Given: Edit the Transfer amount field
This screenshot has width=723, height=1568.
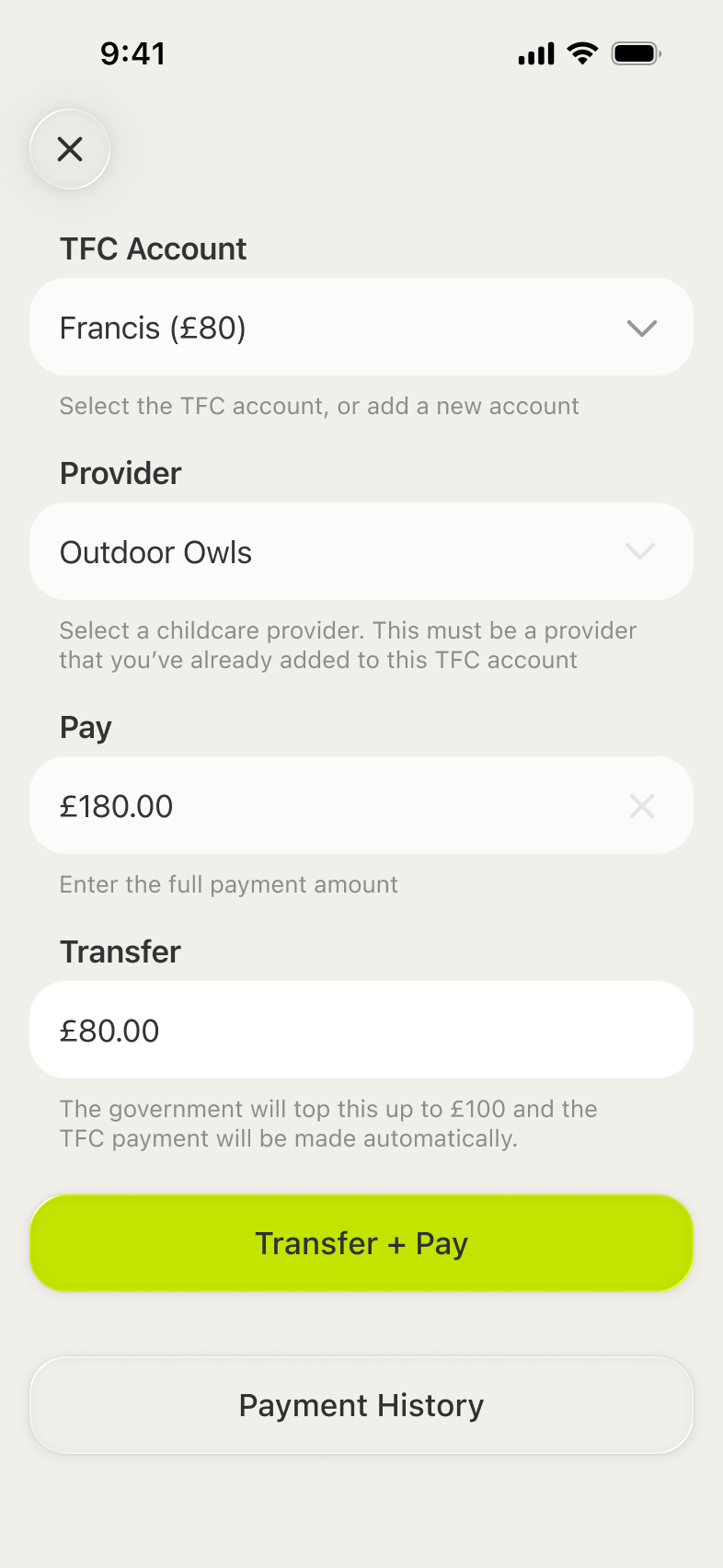Looking at the screenshot, I should [361, 1031].
